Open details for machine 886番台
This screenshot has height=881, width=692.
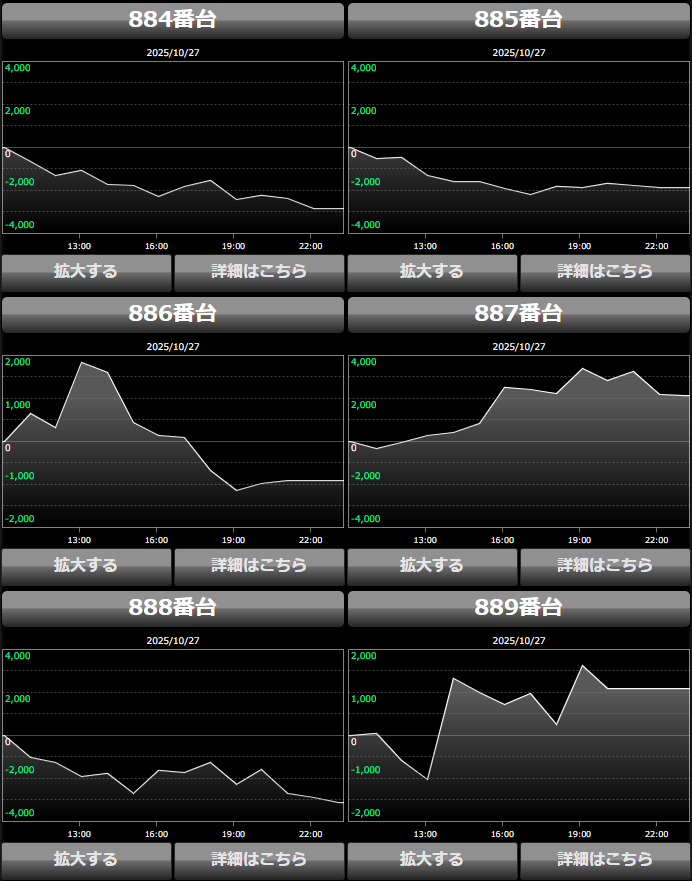[259, 566]
